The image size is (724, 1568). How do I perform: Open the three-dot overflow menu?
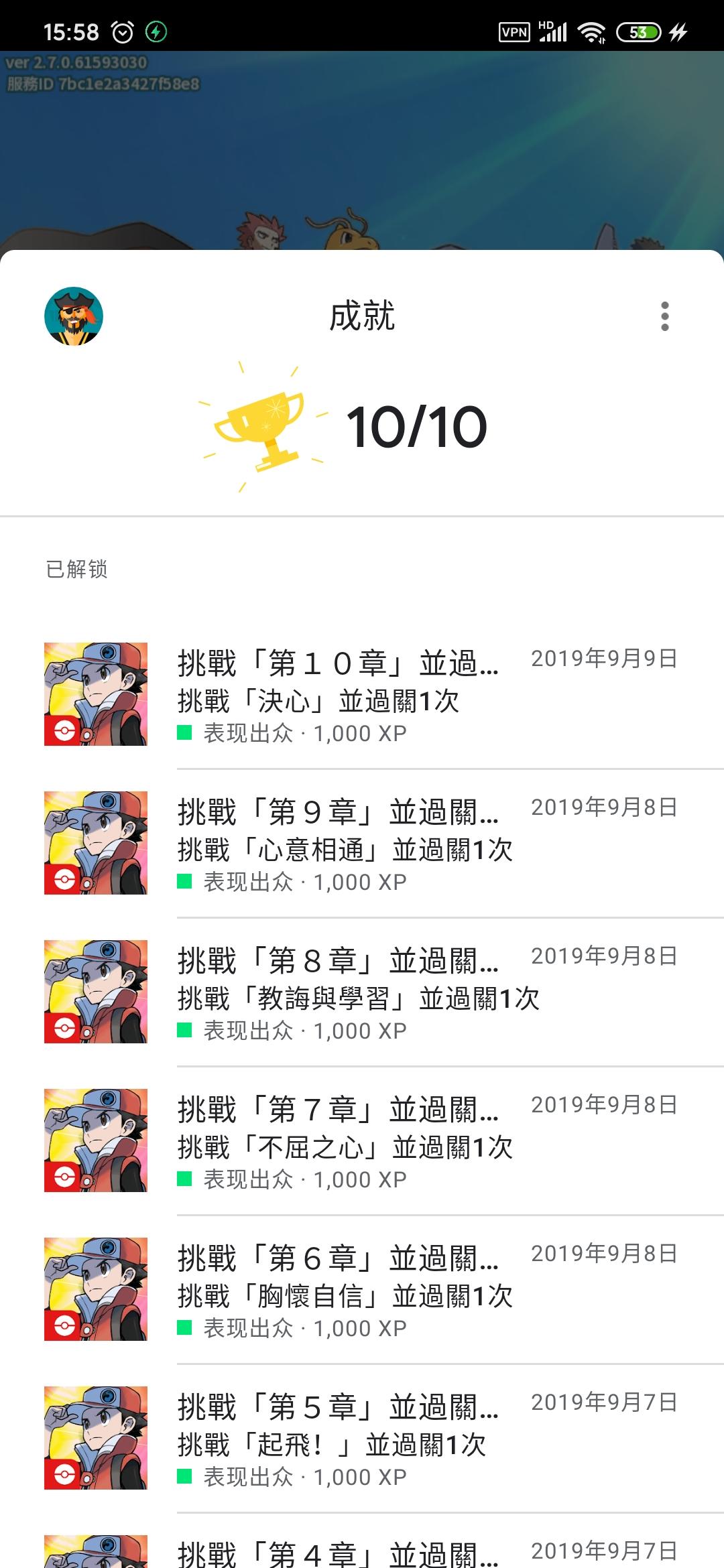tap(664, 316)
